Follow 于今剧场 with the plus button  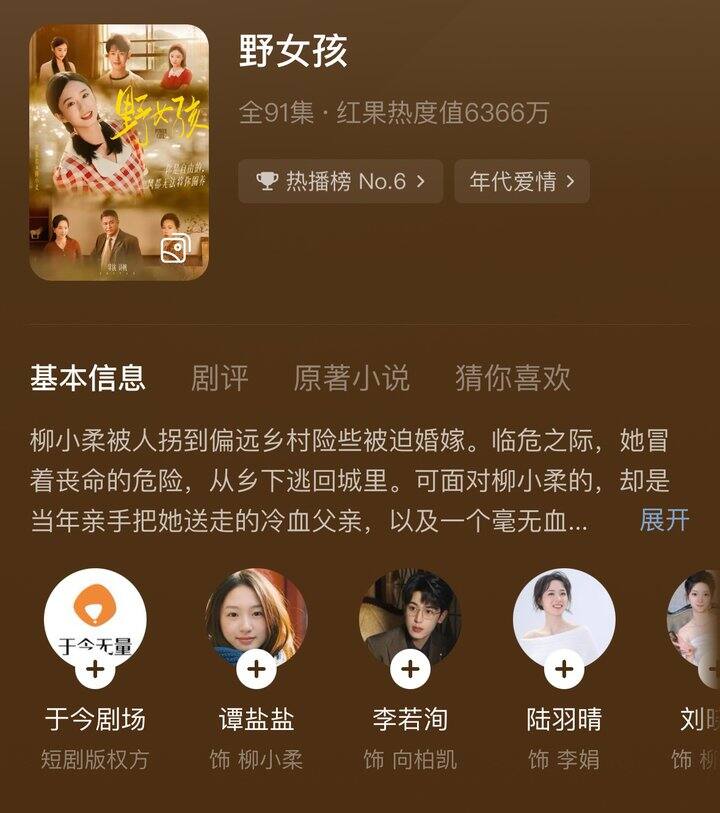96,668
